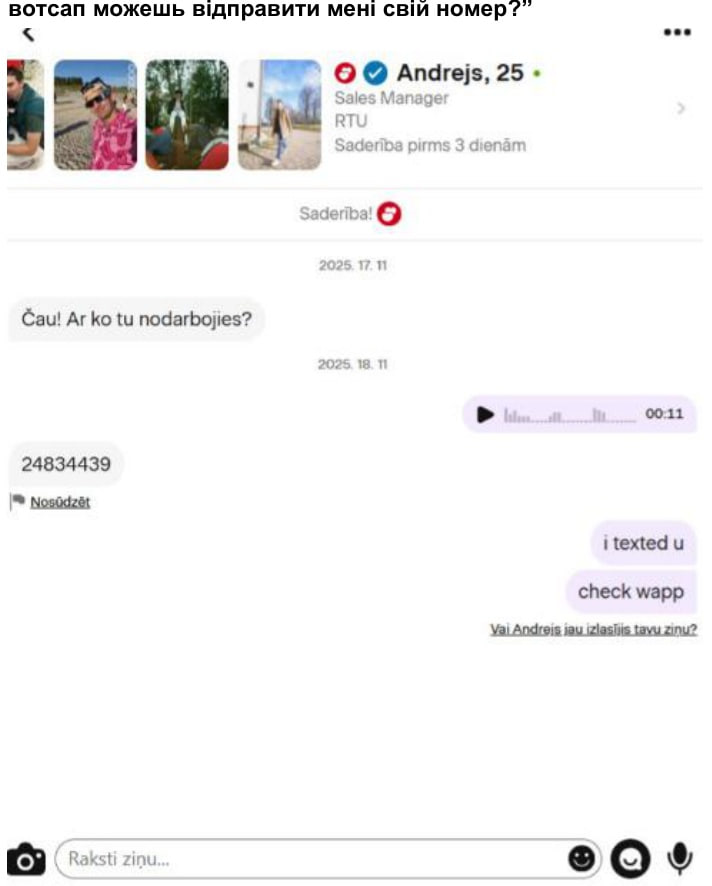The image size is (712, 886).
Task: Open the sticker/GIF button beside the emoji
Action: click(630, 858)
